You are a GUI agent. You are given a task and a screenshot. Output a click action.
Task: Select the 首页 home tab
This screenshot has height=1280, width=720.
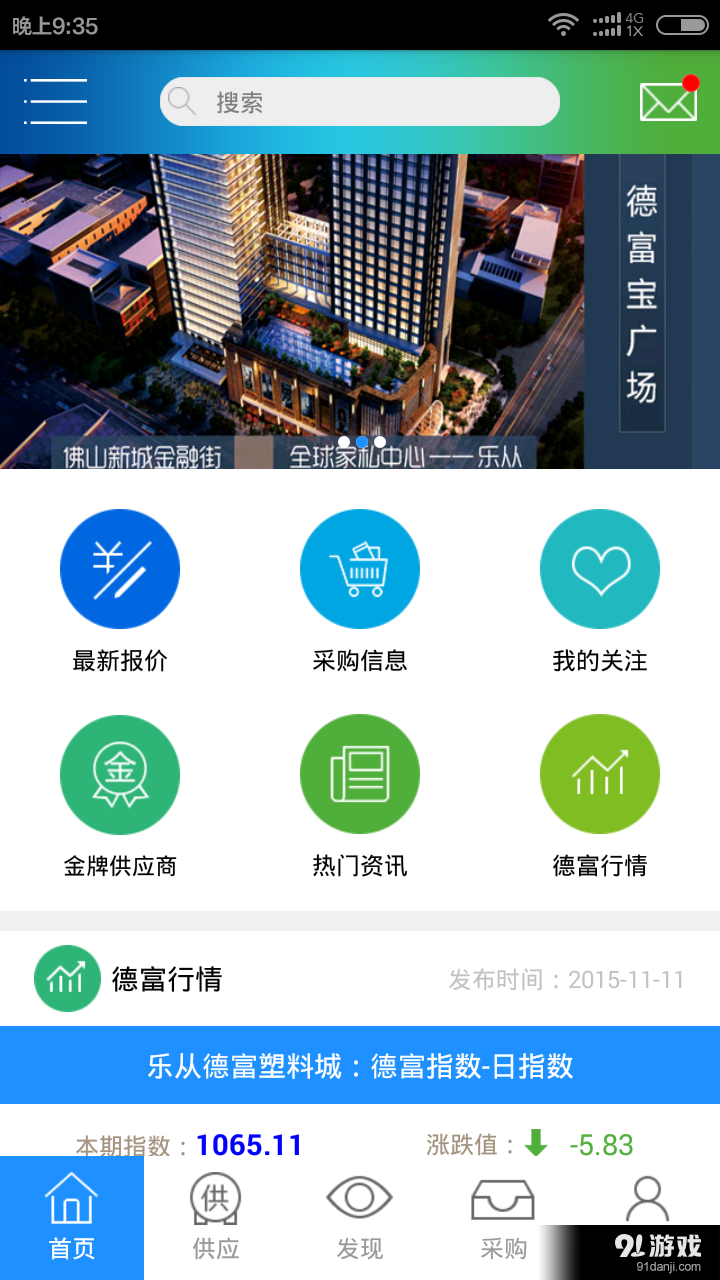point(71,1216)
